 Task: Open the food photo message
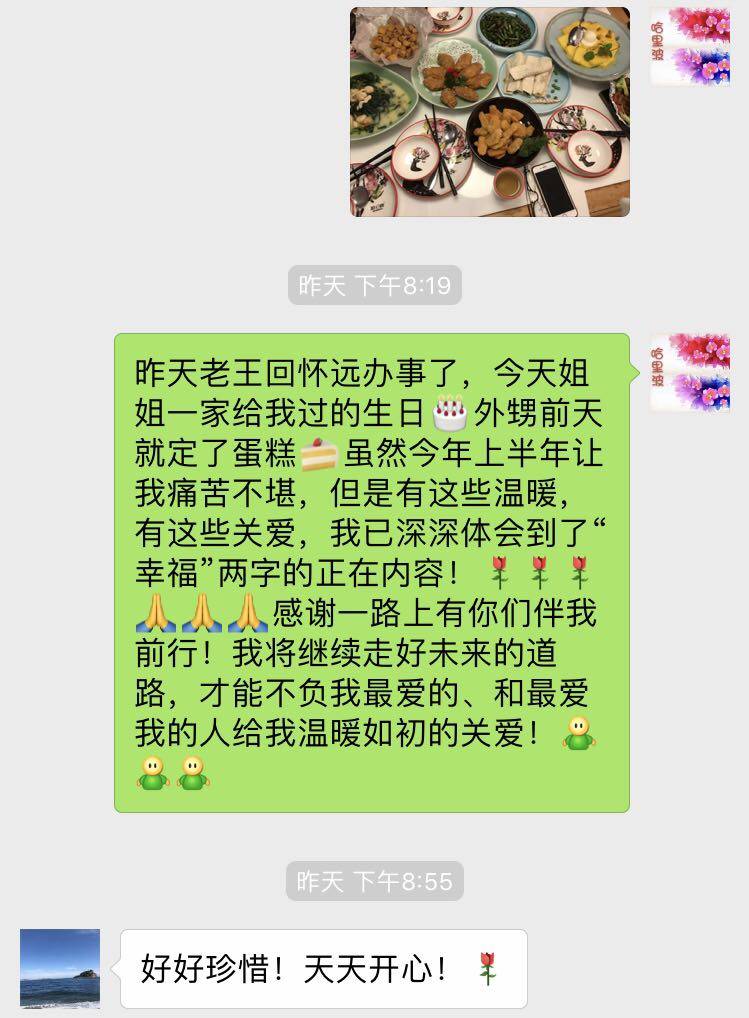490,111
